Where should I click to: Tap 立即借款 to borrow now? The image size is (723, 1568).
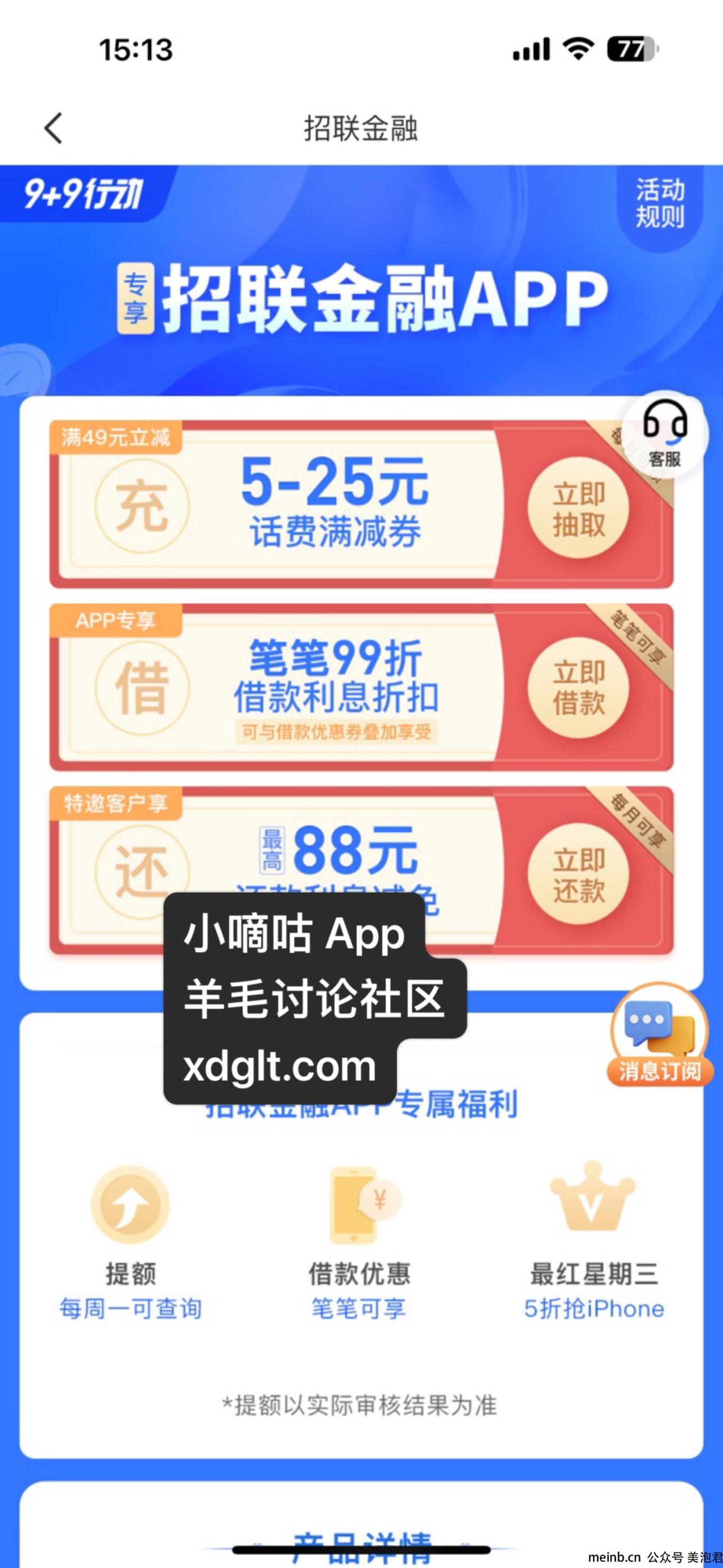pos(578,688)
